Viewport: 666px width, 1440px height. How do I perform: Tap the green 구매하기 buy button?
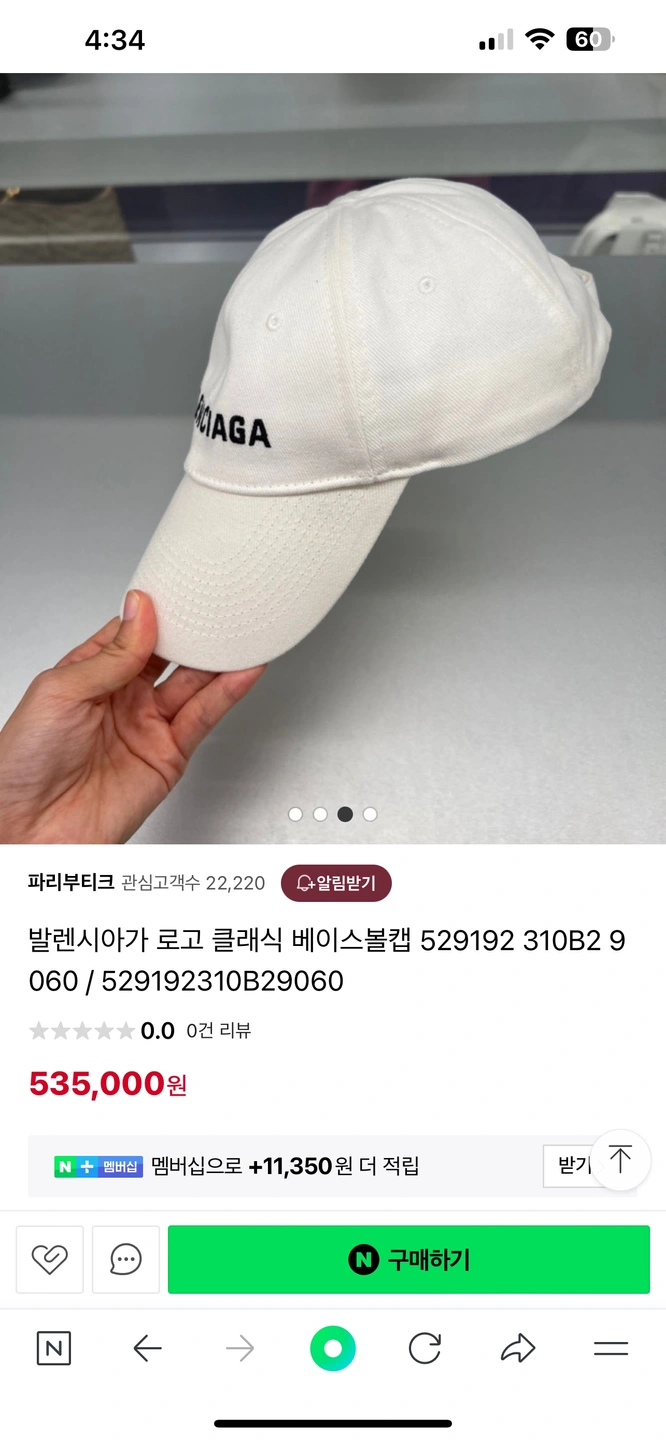(408, 1260)
